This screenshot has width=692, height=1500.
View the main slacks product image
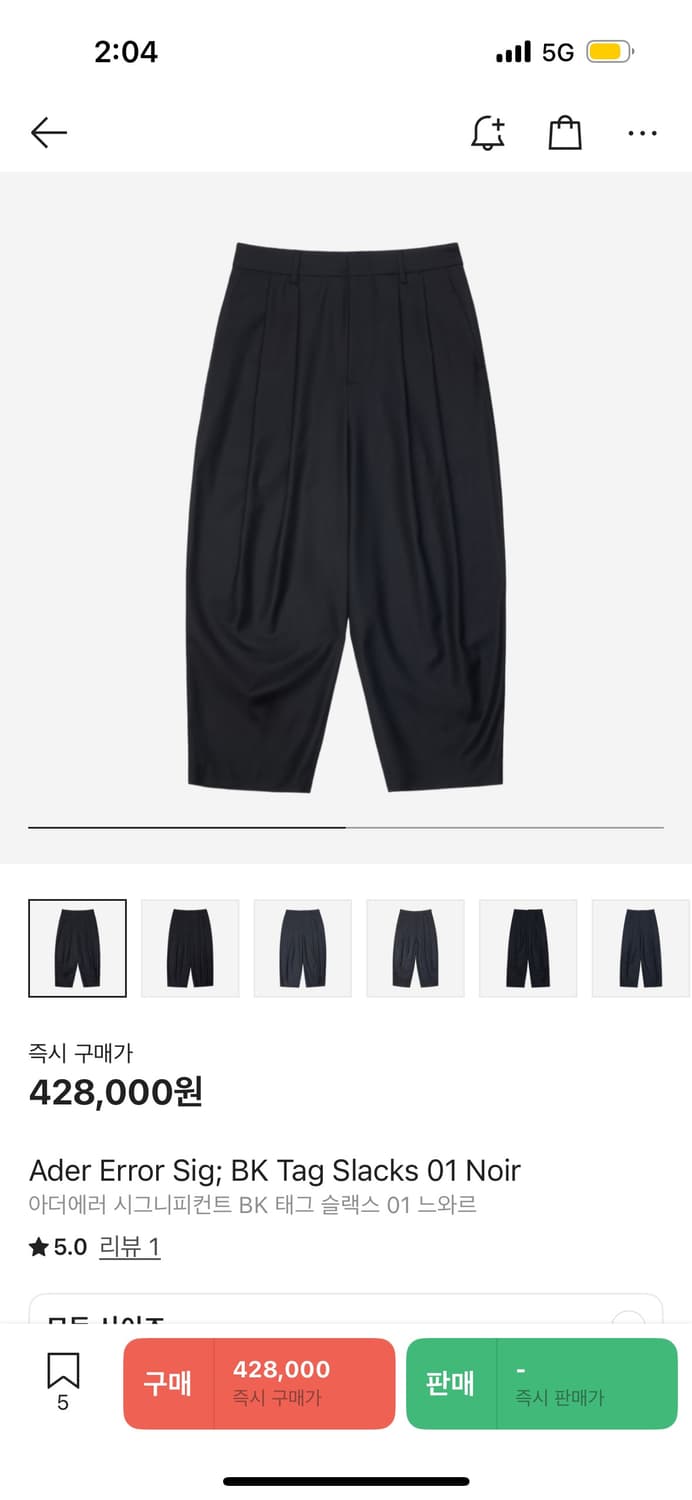pos(346,515)
